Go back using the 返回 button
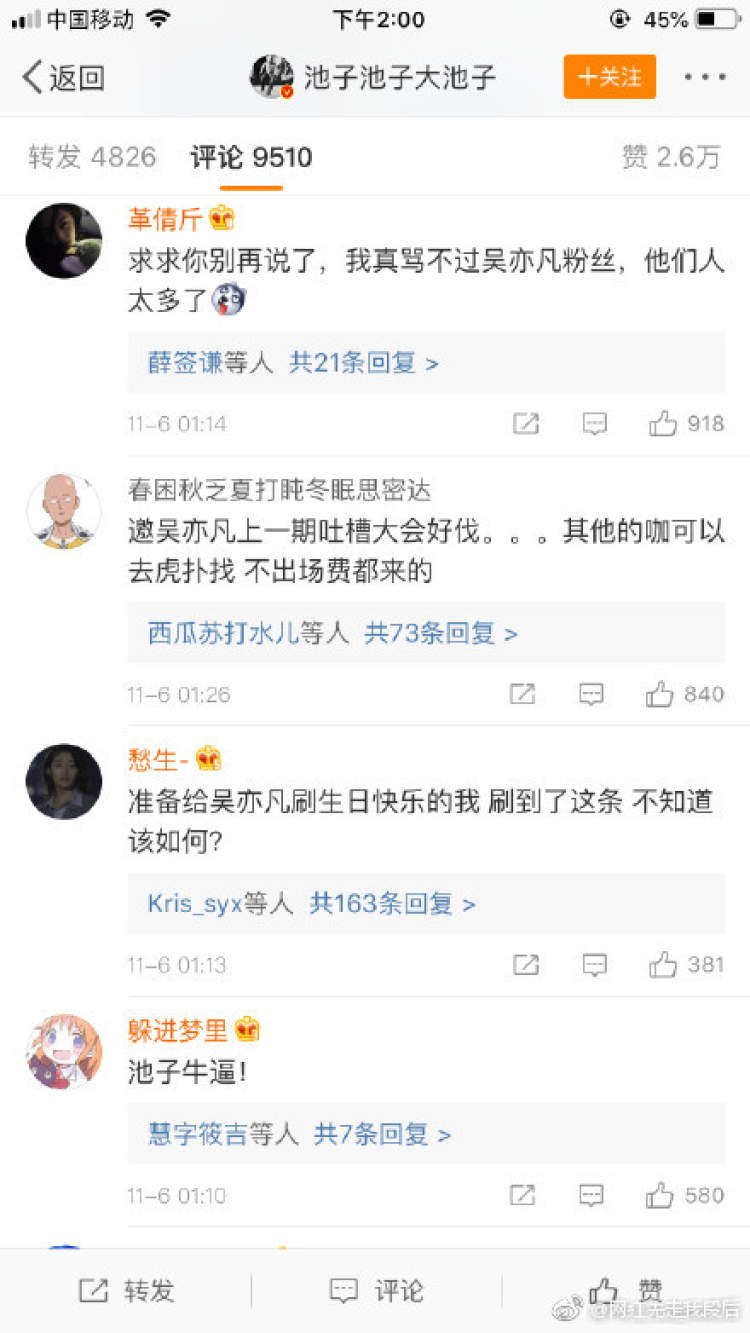Screen dimensions: 750x1333 [x=64, y=77]
